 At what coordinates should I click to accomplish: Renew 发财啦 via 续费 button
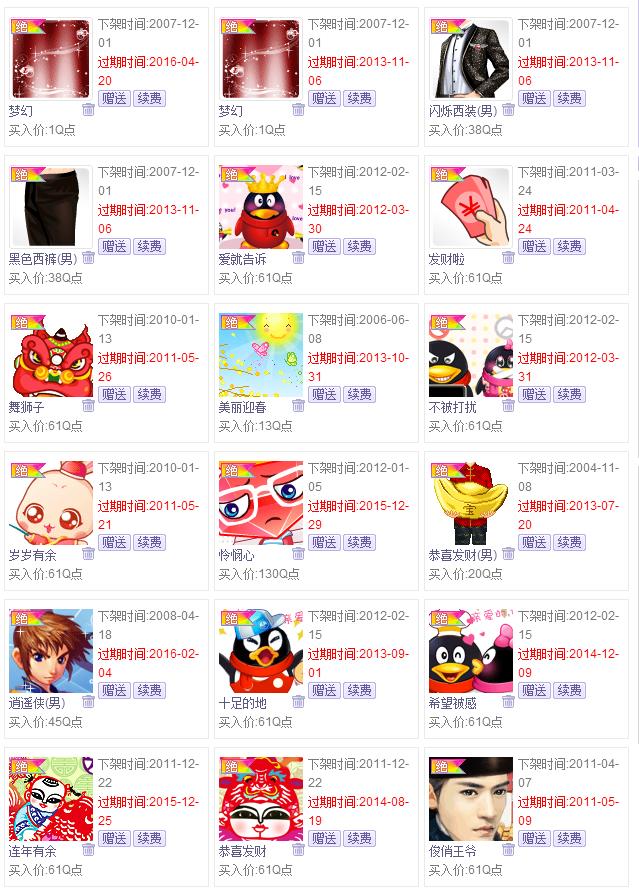click(x=570, y=246)
